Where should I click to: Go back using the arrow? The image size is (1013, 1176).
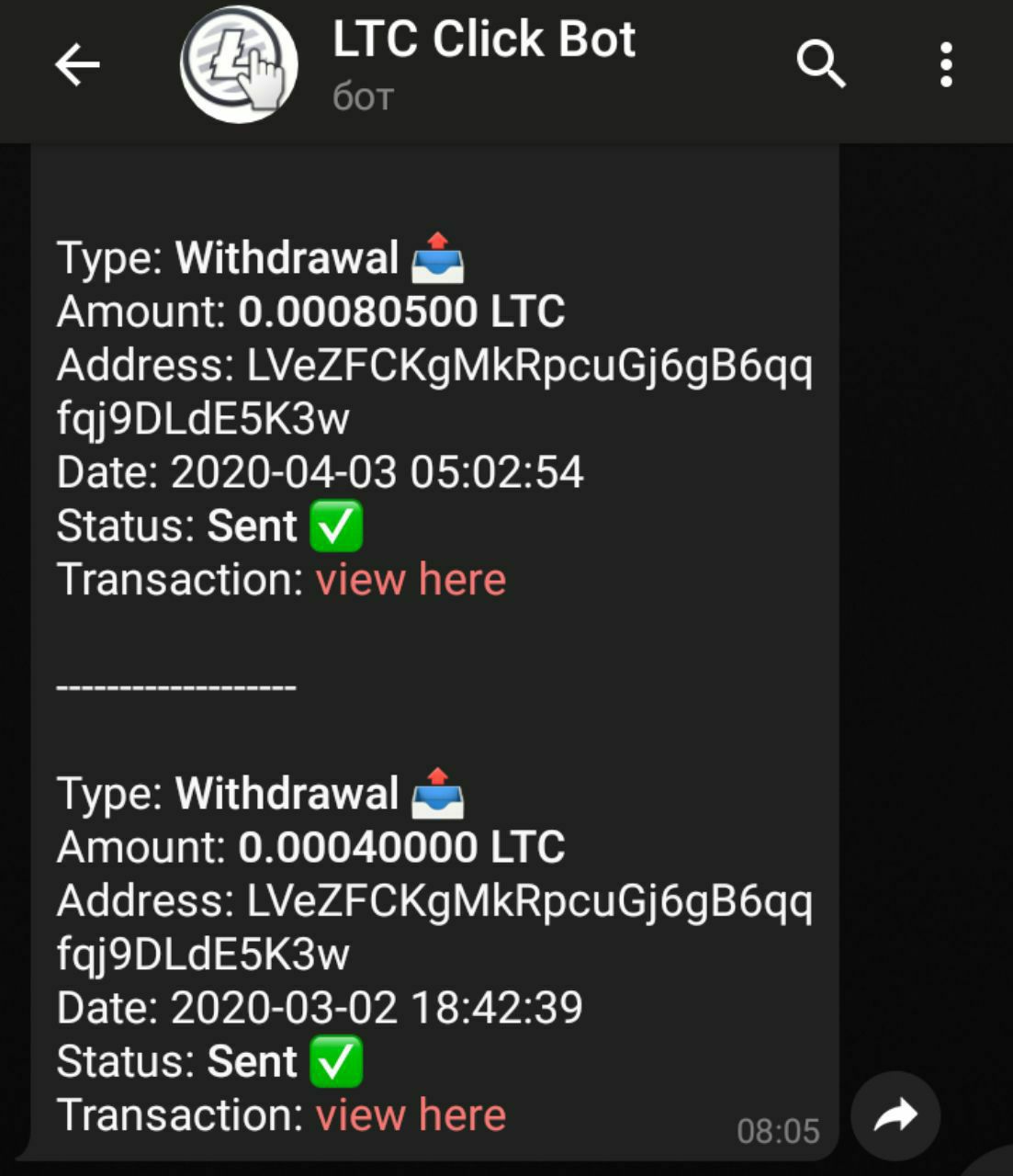77,65
